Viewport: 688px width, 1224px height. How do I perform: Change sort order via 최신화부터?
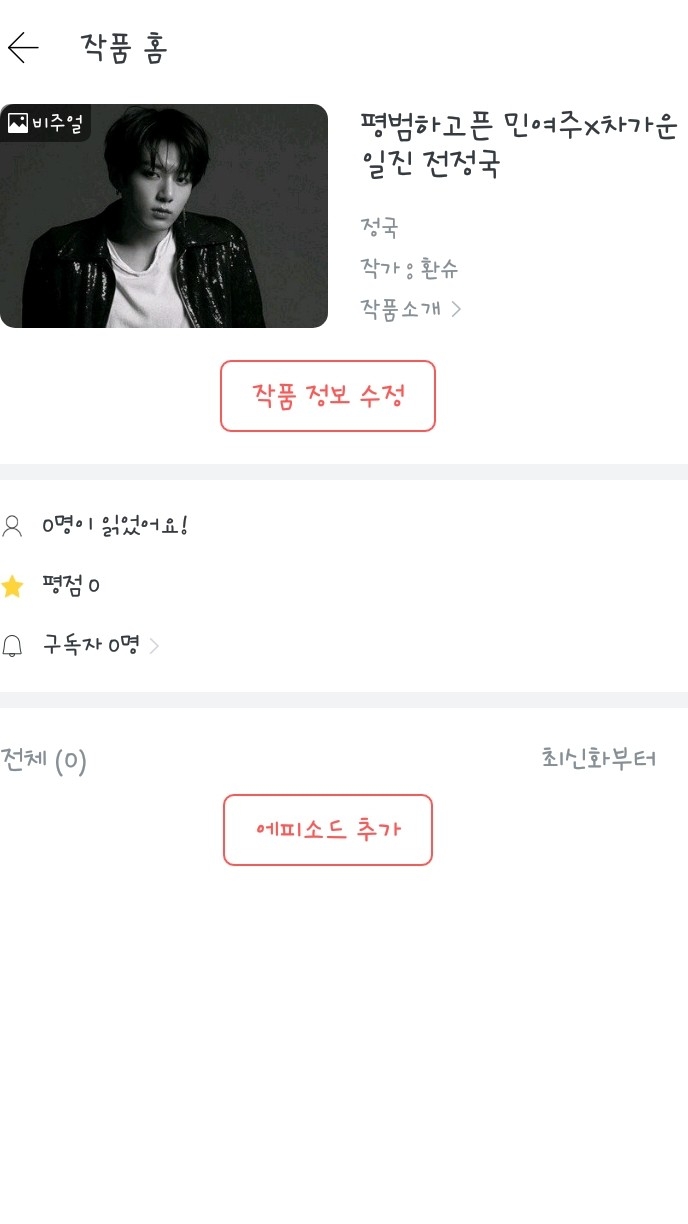point(598,758)
